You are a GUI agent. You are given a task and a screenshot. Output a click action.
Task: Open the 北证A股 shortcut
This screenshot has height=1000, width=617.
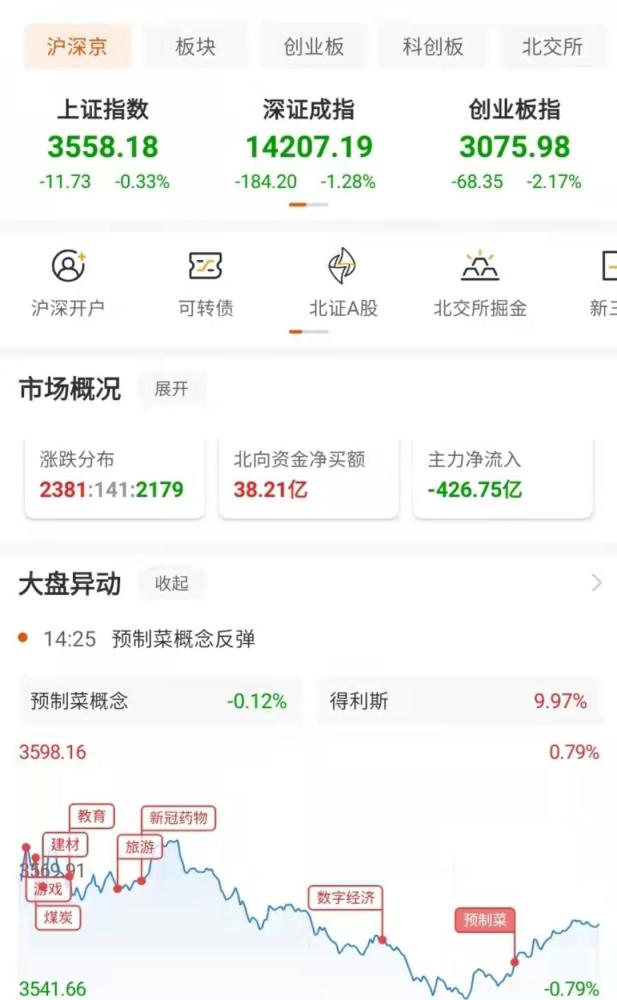(x=342, y=283)
